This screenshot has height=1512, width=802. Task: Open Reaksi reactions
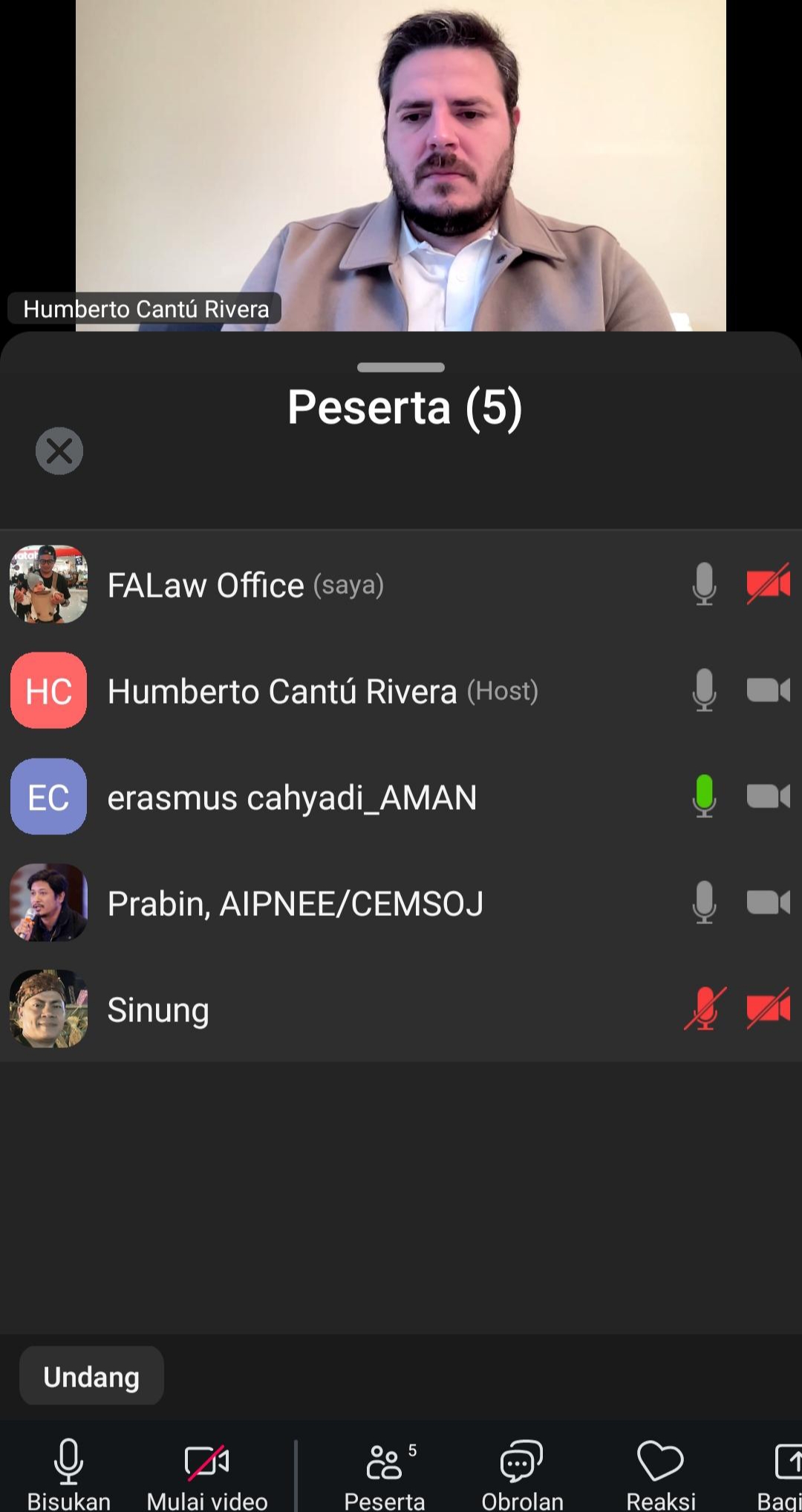[660, 1473]
